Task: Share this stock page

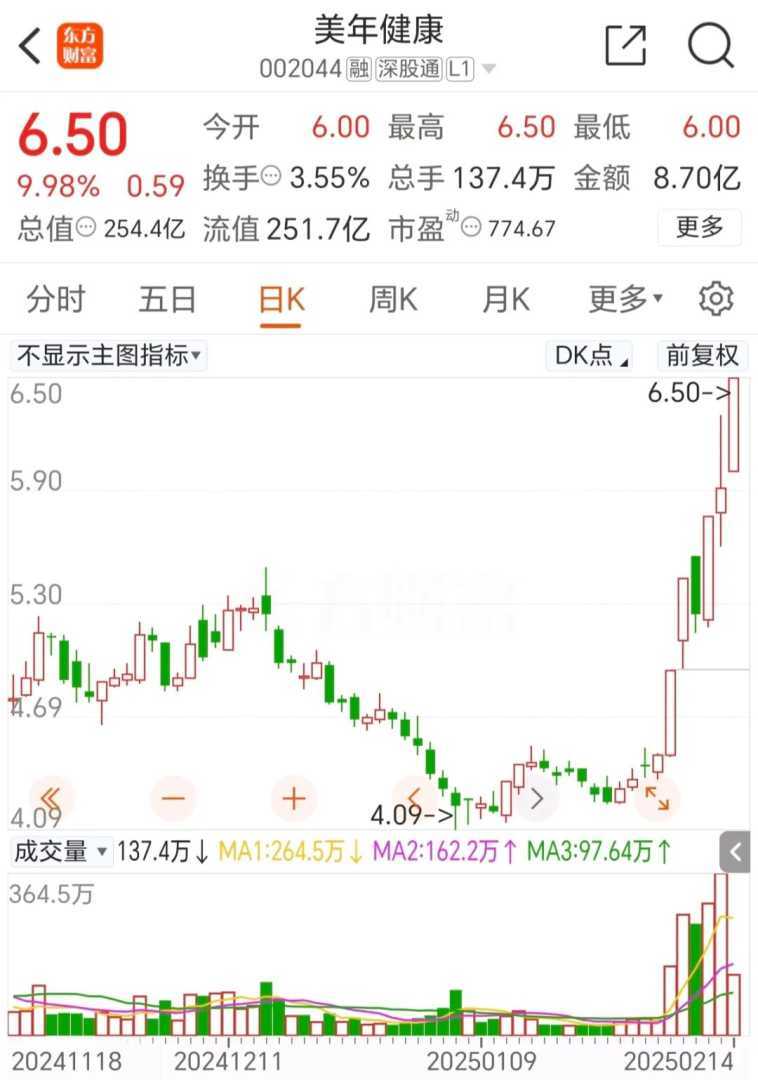Action: [x=626, y=46]
